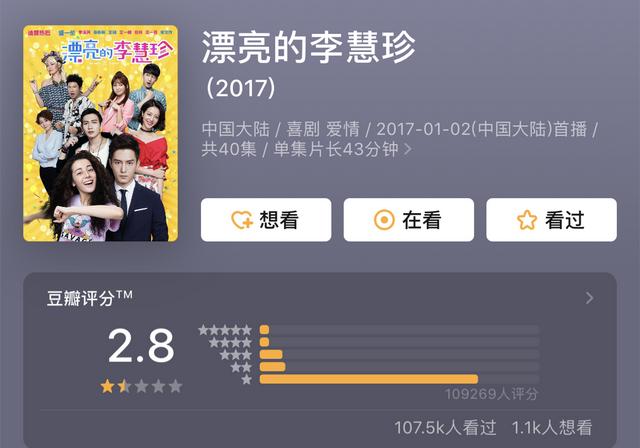Viewport: 640px width, 448px height.
Task: Open the 漂亮的李慧珍 poster image
Action: [100, 133]
